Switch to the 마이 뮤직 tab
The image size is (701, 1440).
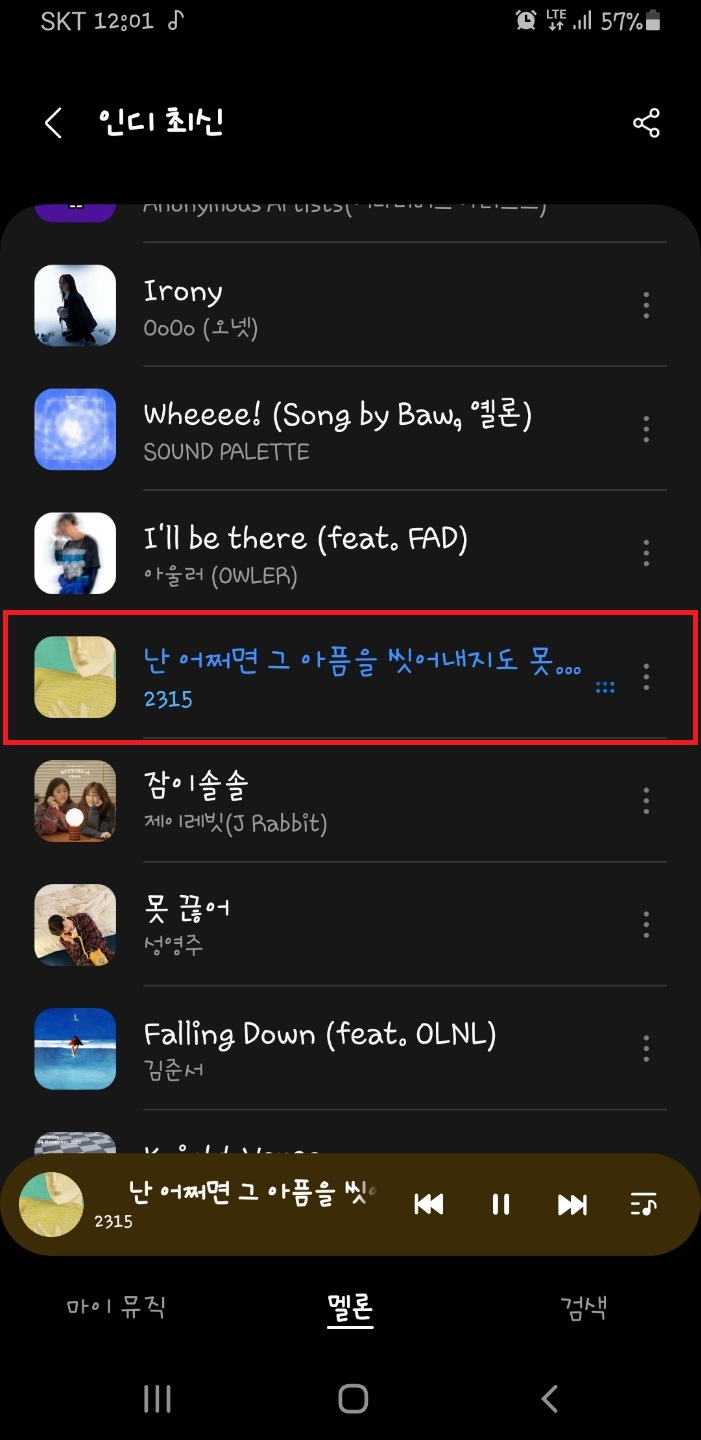tap(116, 1307)
